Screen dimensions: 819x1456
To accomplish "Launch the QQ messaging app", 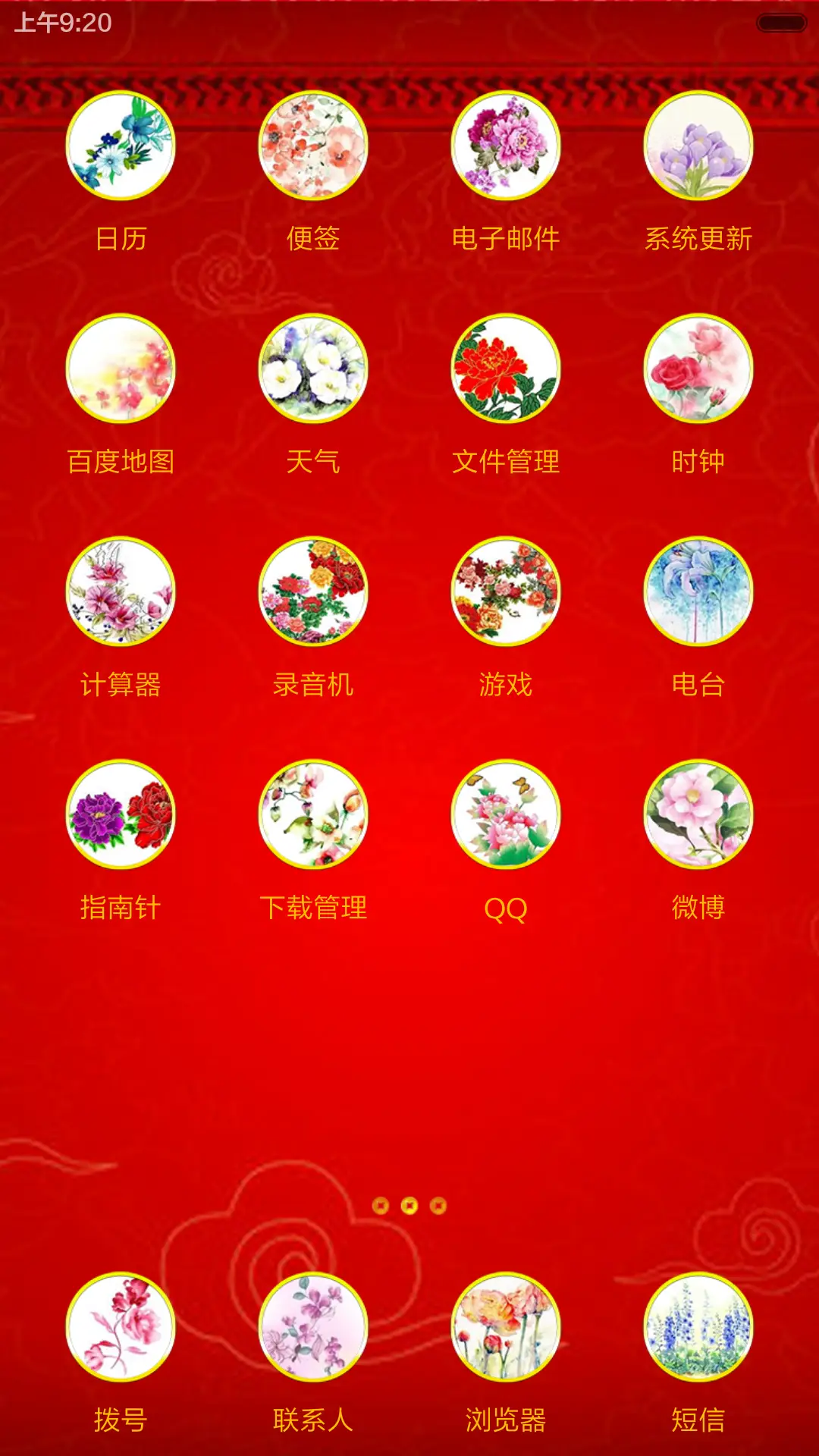I will click(x=507, y=819).
